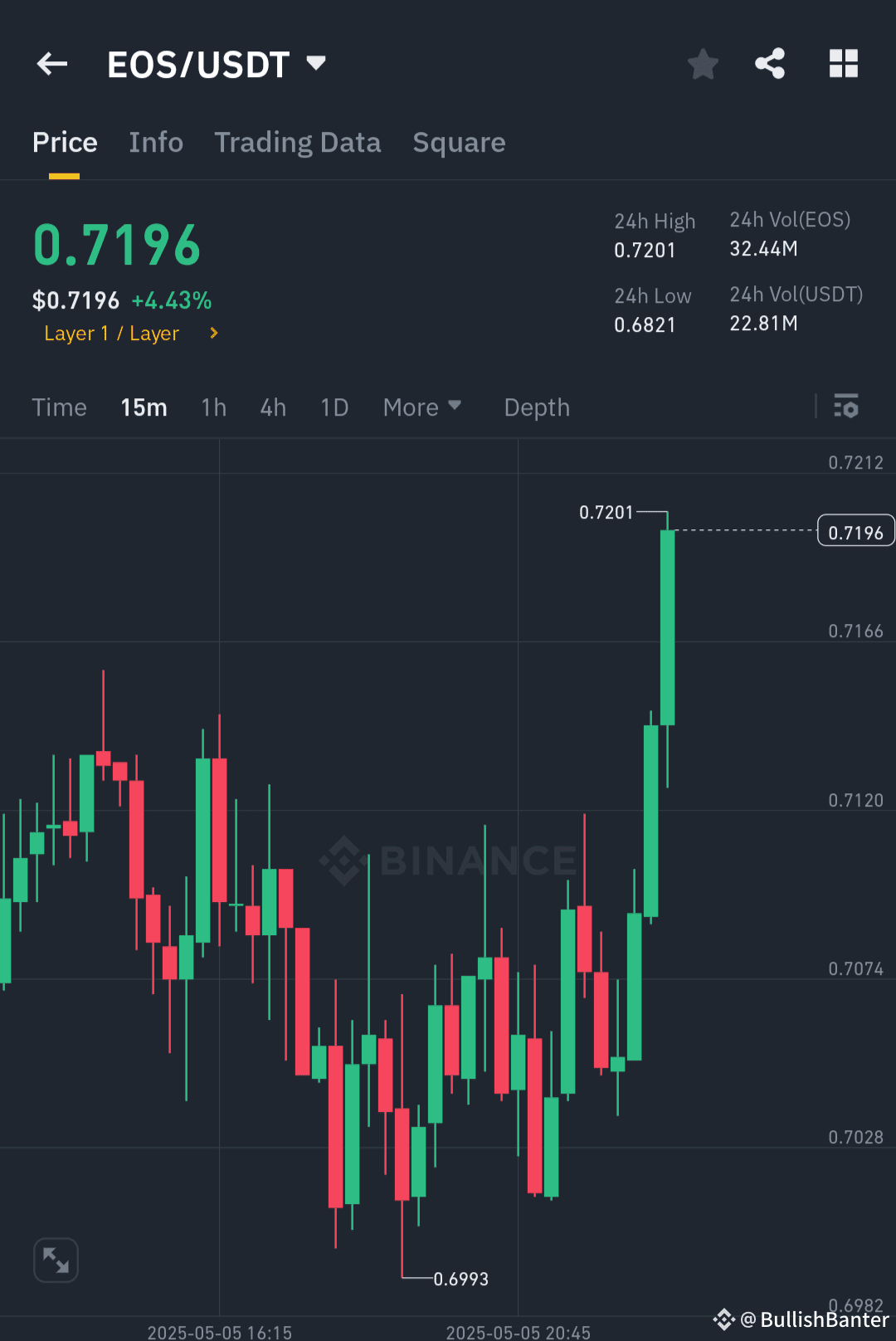Enable the 1D timeframe
Screen dimensions: 896x1341
[x=334, y=407]
